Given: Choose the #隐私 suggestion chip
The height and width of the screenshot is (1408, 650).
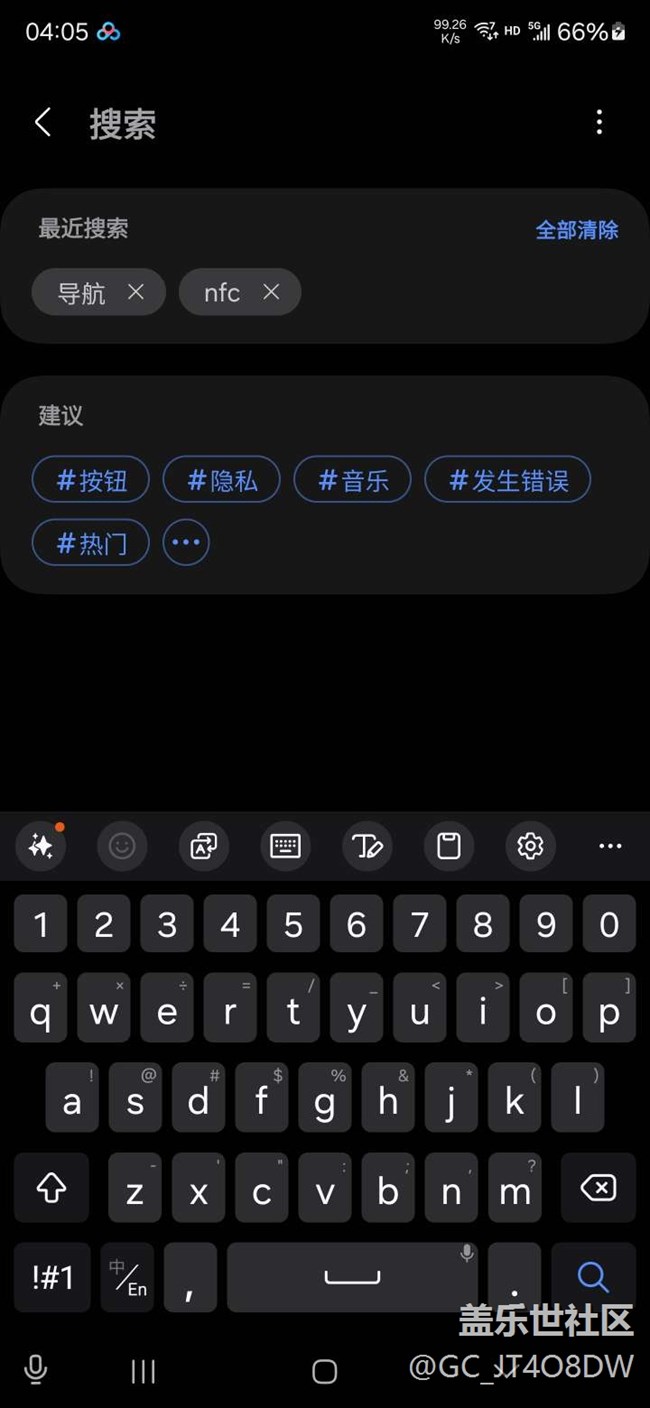Looking at the screenshot, I should click(x=222, y=480).
